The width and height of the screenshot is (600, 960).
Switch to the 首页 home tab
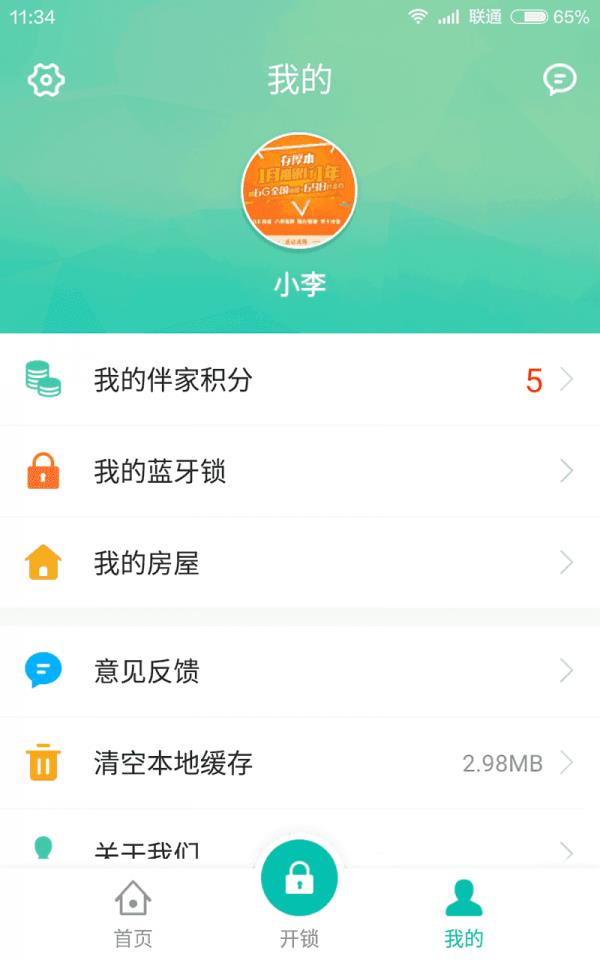click(133, 913)
